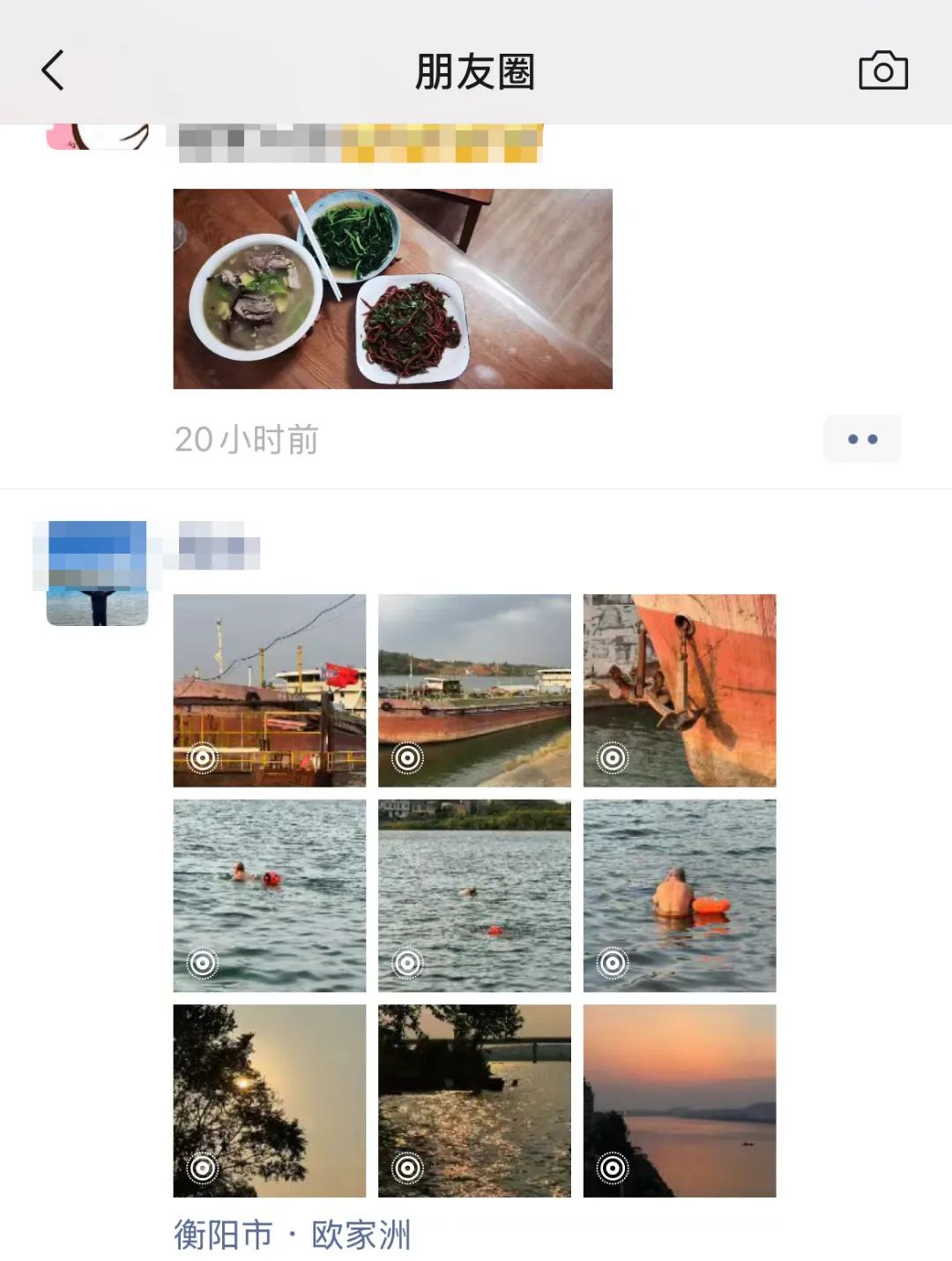Open the food photo with three dishes

(392, 288)
